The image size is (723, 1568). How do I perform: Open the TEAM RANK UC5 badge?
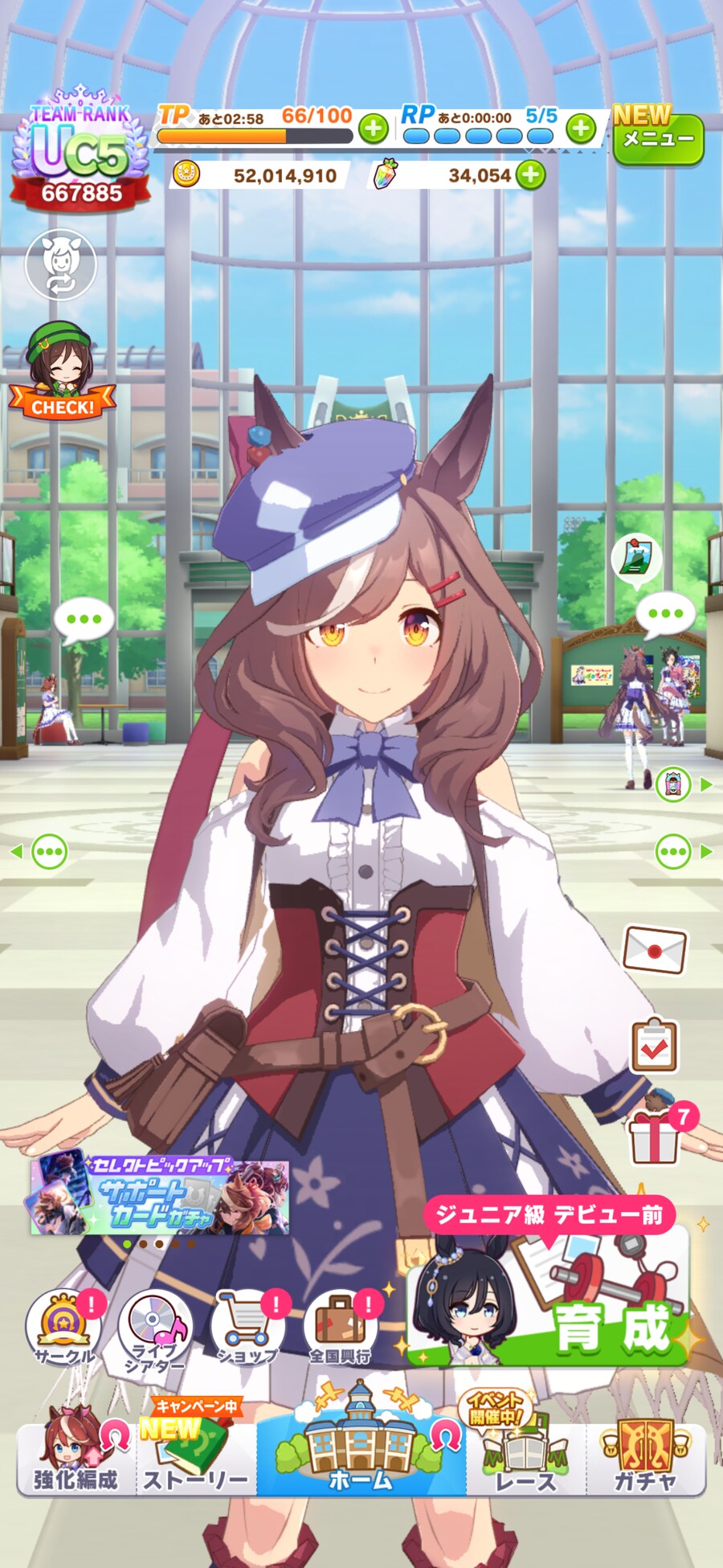point(80,149)
